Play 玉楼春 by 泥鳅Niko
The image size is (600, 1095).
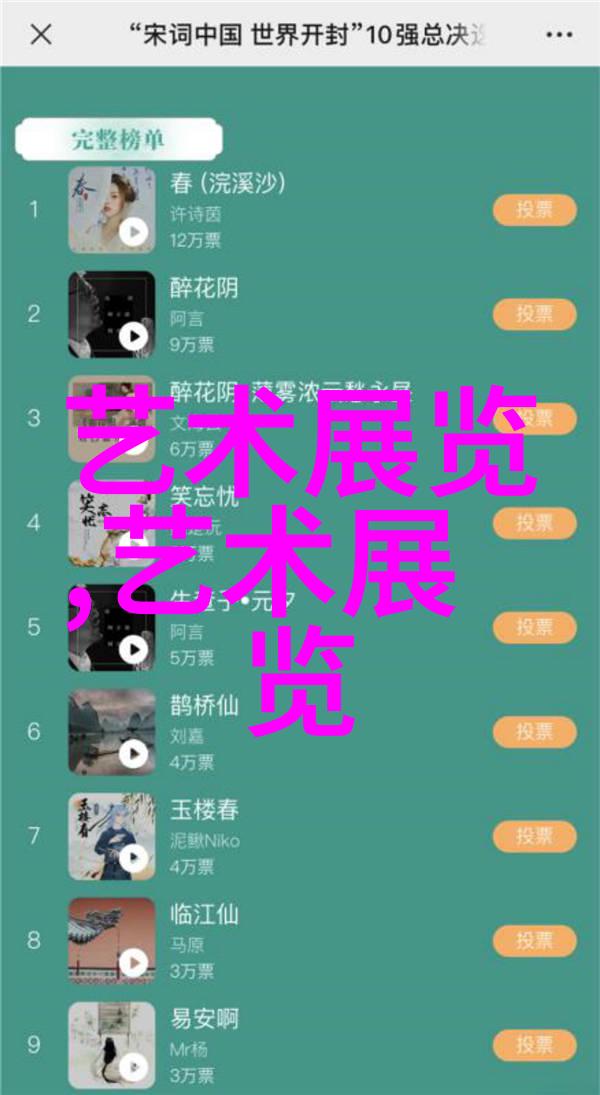pos(133,857)
